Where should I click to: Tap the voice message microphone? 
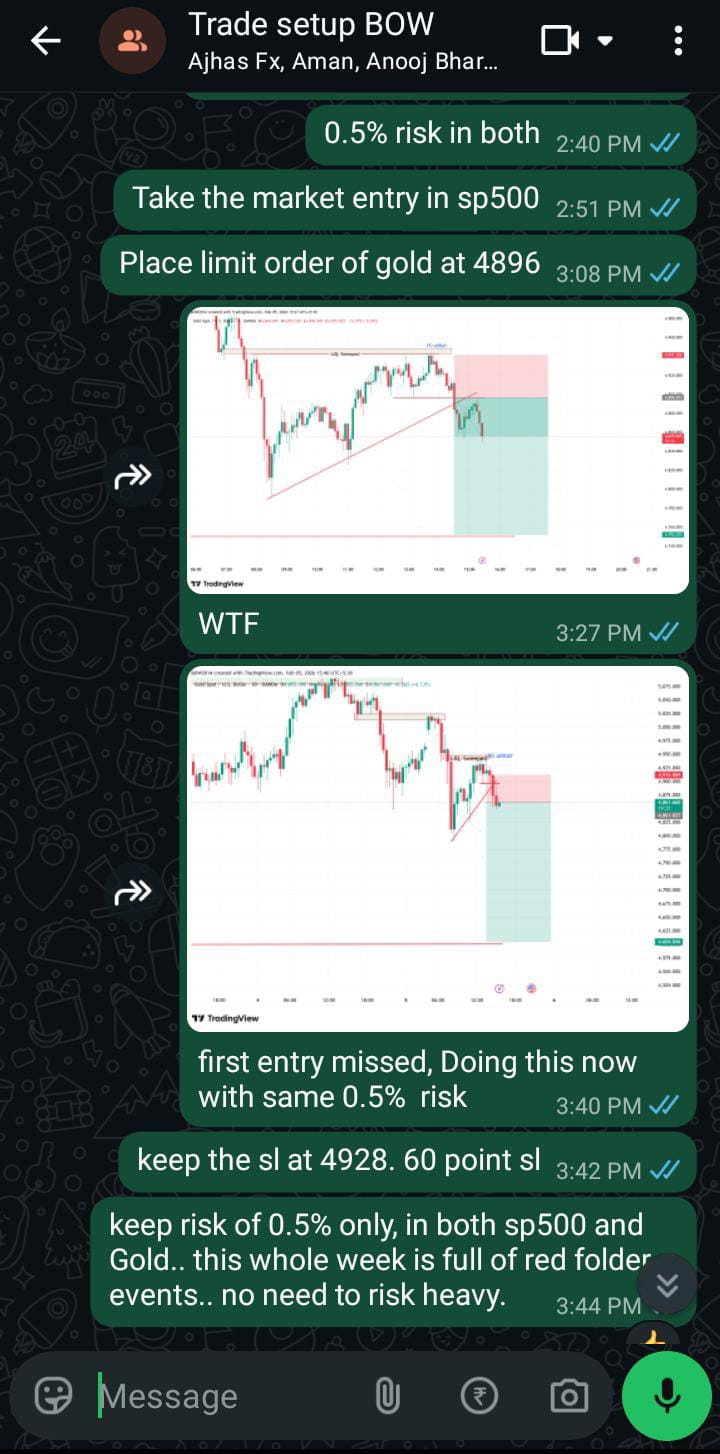tap(666, 1396)
